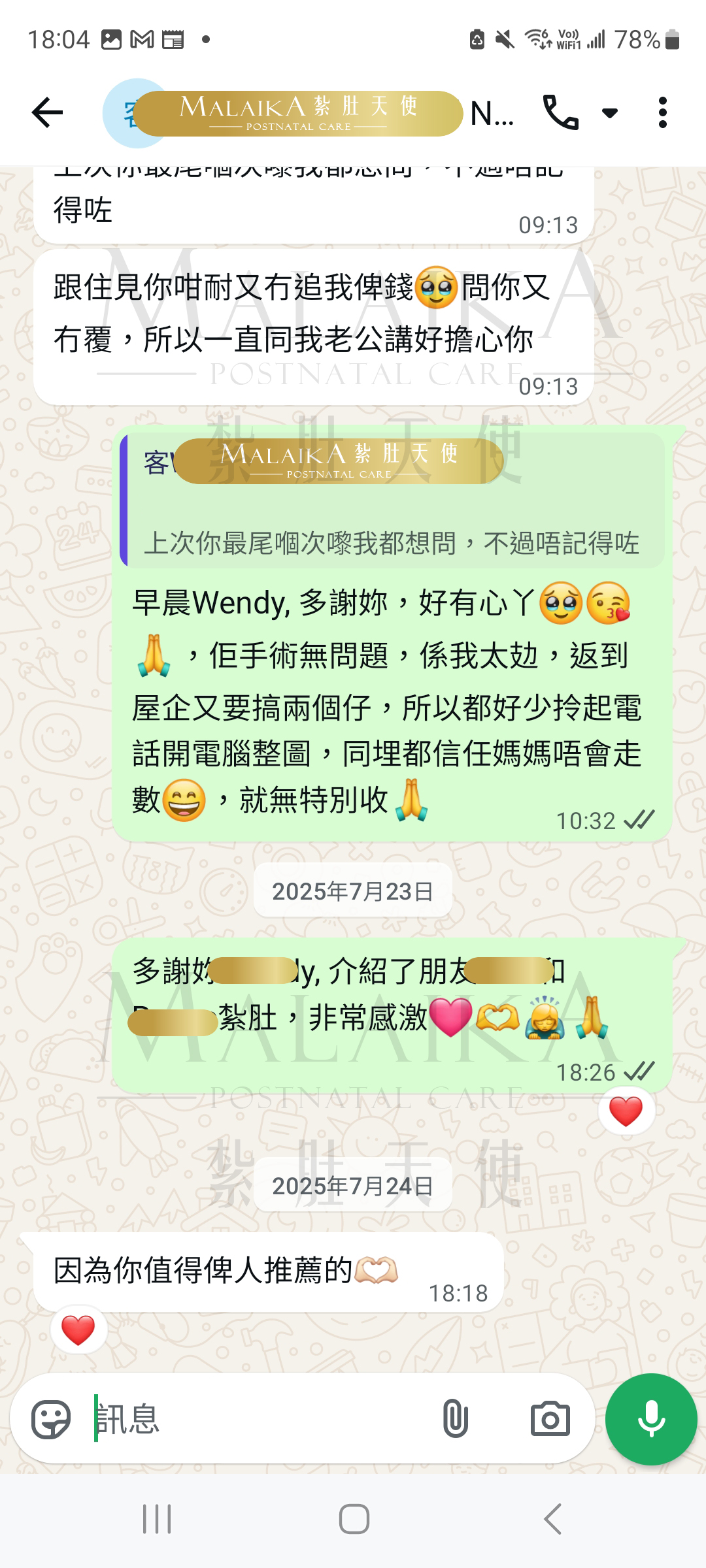Start a voice call with this contact
706x1568 pixels.
pyautogui.click(x=560, y=112)
